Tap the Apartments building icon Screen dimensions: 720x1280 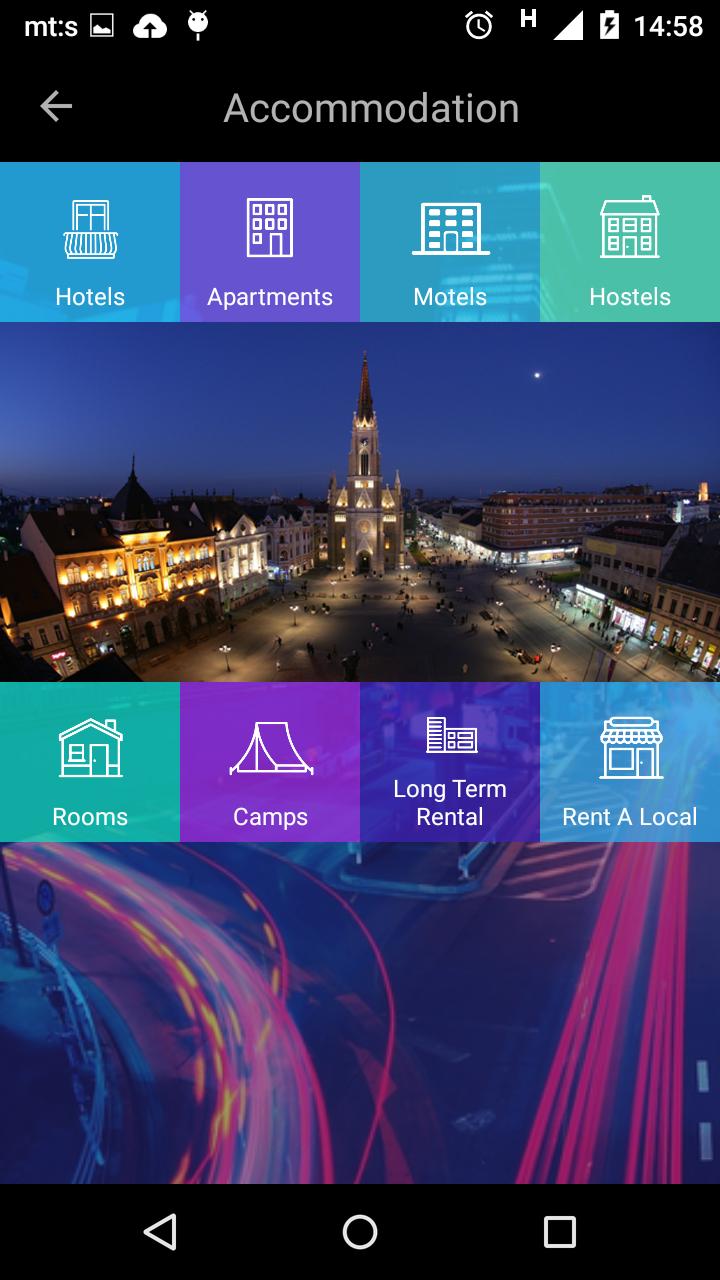pyautogui.click(x=270, y=227)
